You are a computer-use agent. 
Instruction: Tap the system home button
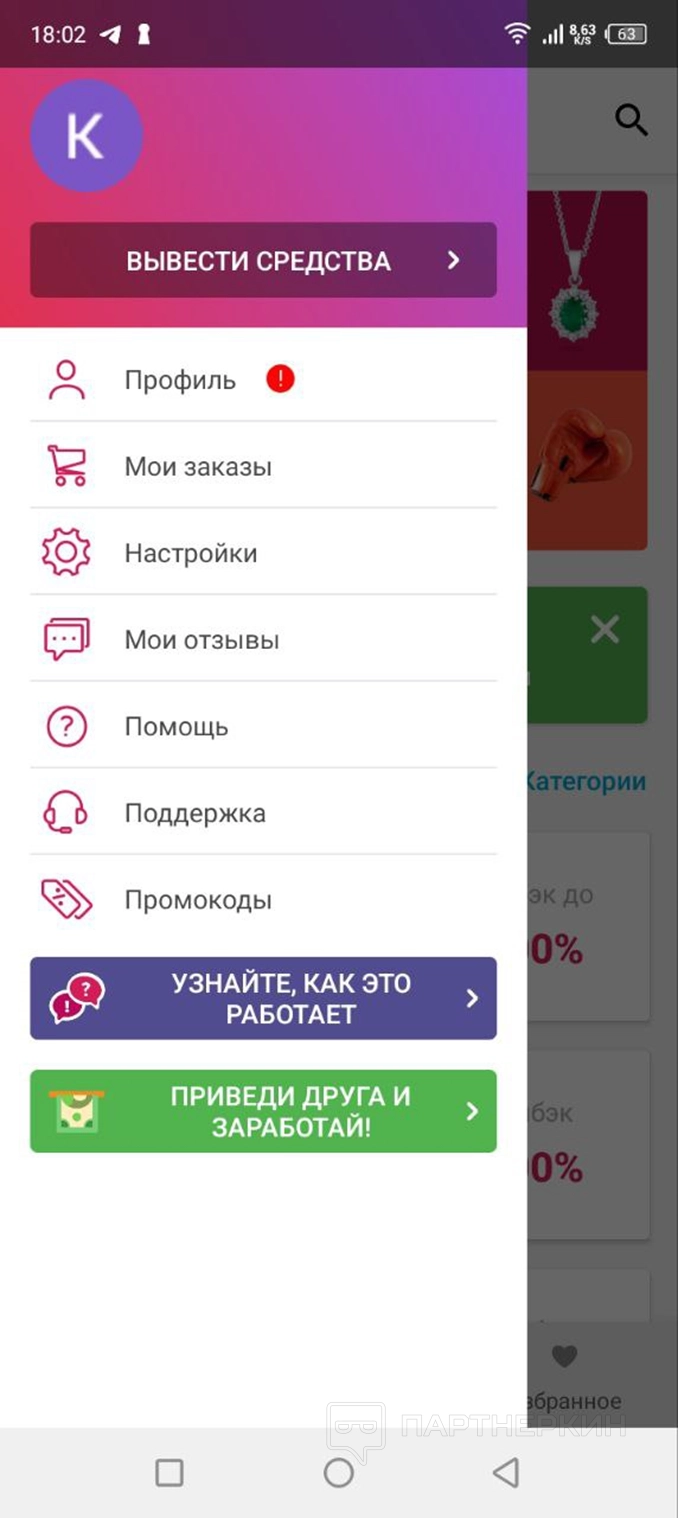(x=339, y=1472)
